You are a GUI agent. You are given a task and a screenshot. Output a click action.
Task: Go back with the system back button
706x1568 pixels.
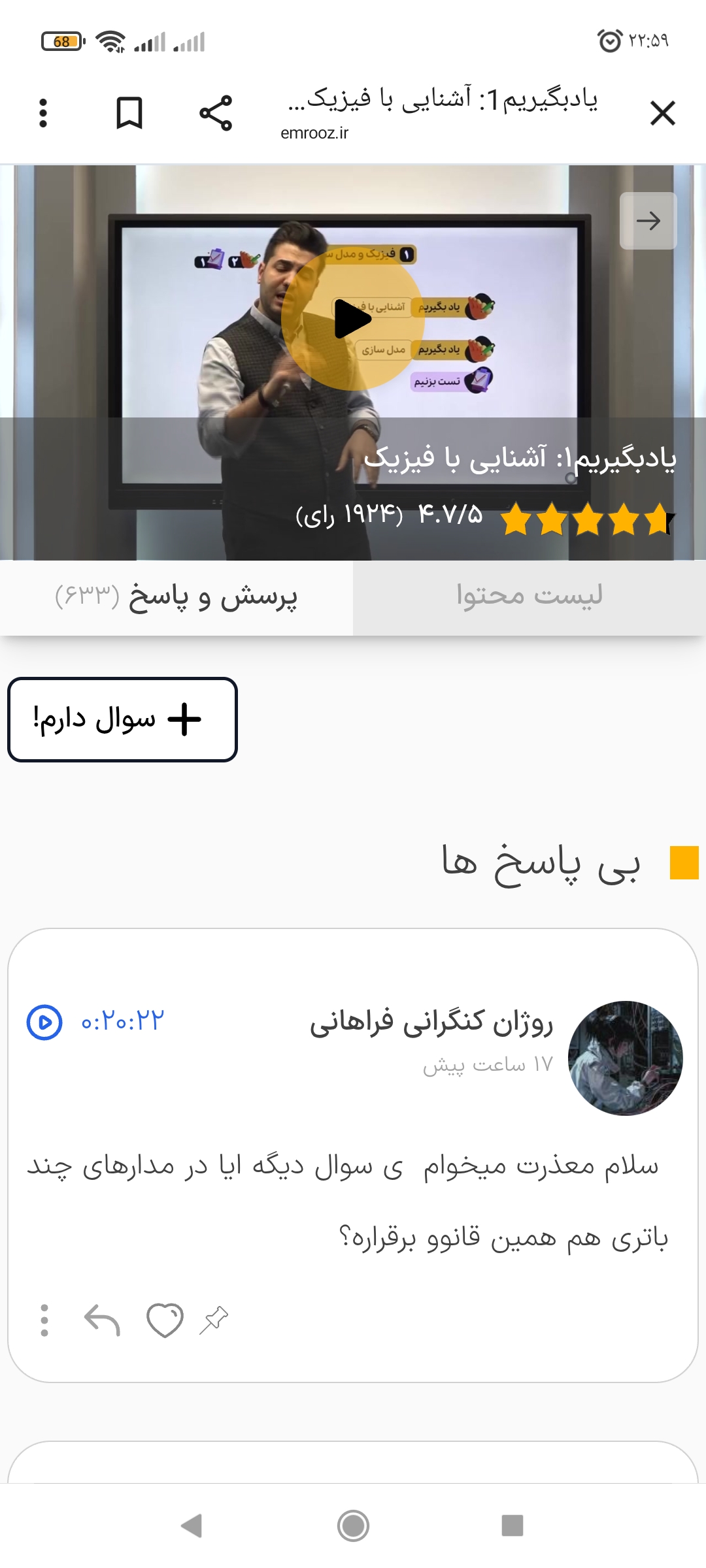tap(192, 1526)
